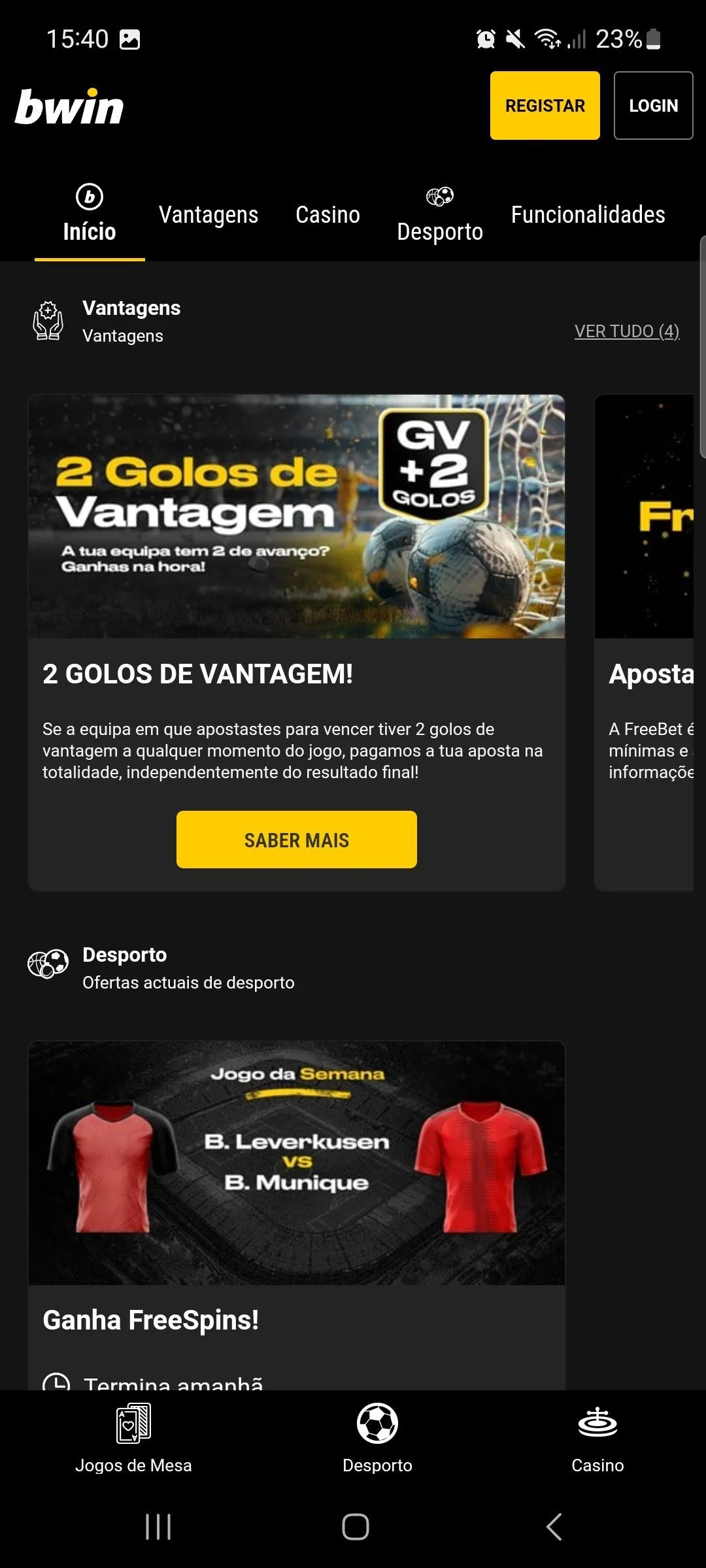Open the VER TUDO (4) link
This screenshot has width=706, height=1568.
click(626, 331)
